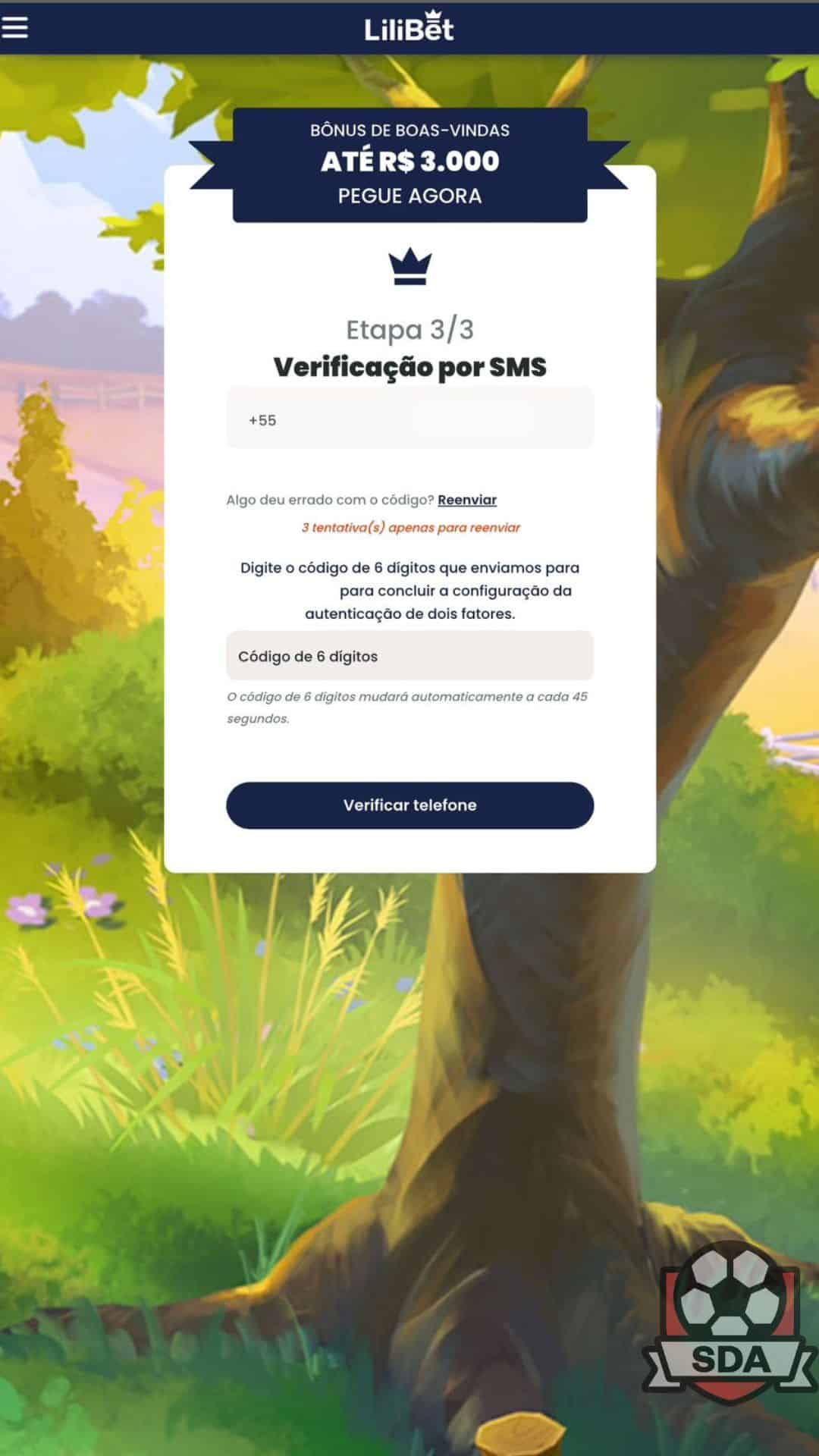This screenshot has height=1456, width=819.
Task: Focus the +55 phone number field
Action: tap(409, 419)
